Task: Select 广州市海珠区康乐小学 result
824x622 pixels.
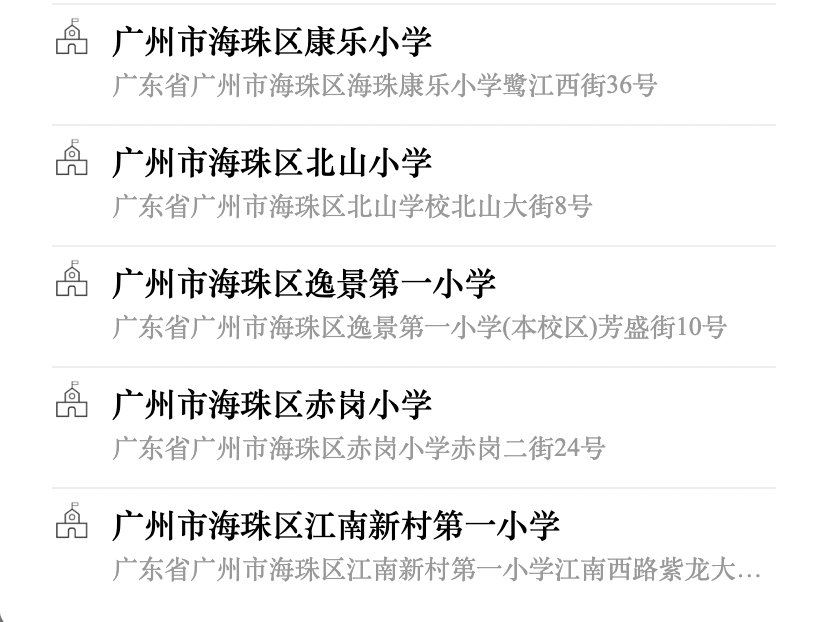Action: [x=272, y=42]
